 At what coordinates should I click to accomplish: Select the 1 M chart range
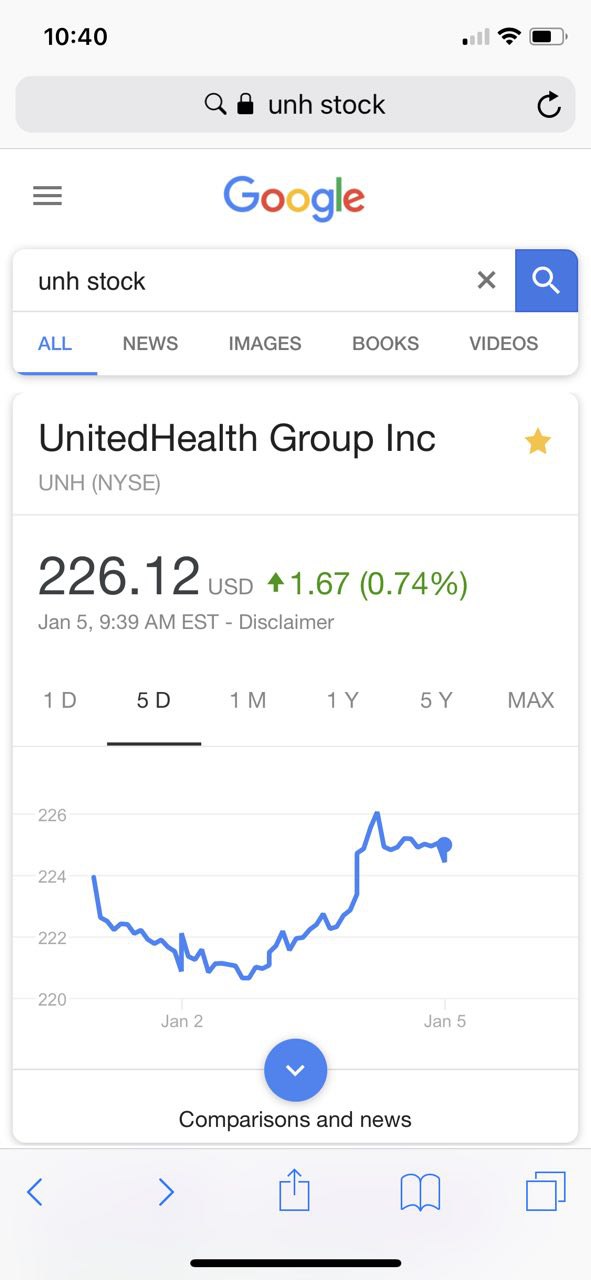(248, 700)
